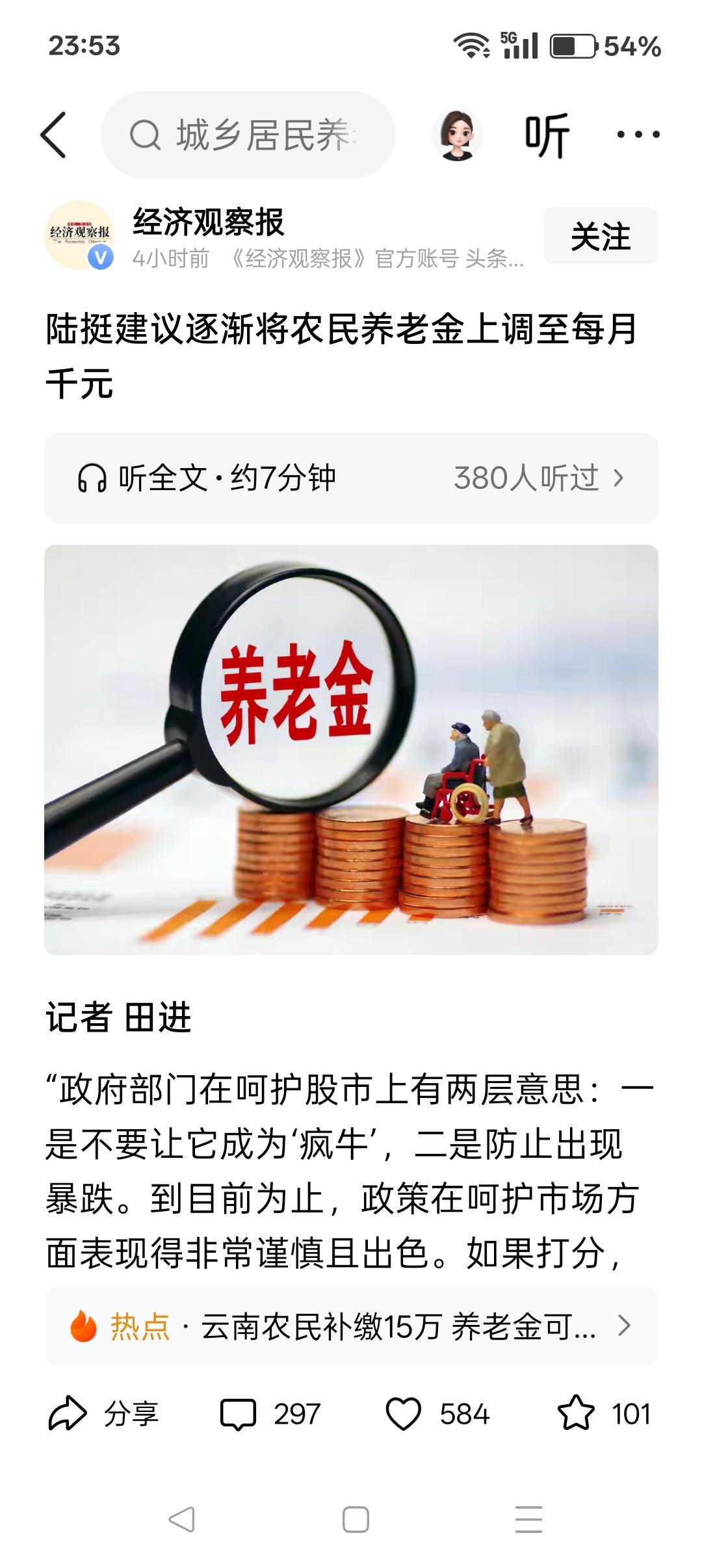
Task: Open the three-dot overflow menu
Action: click(639, 133)
